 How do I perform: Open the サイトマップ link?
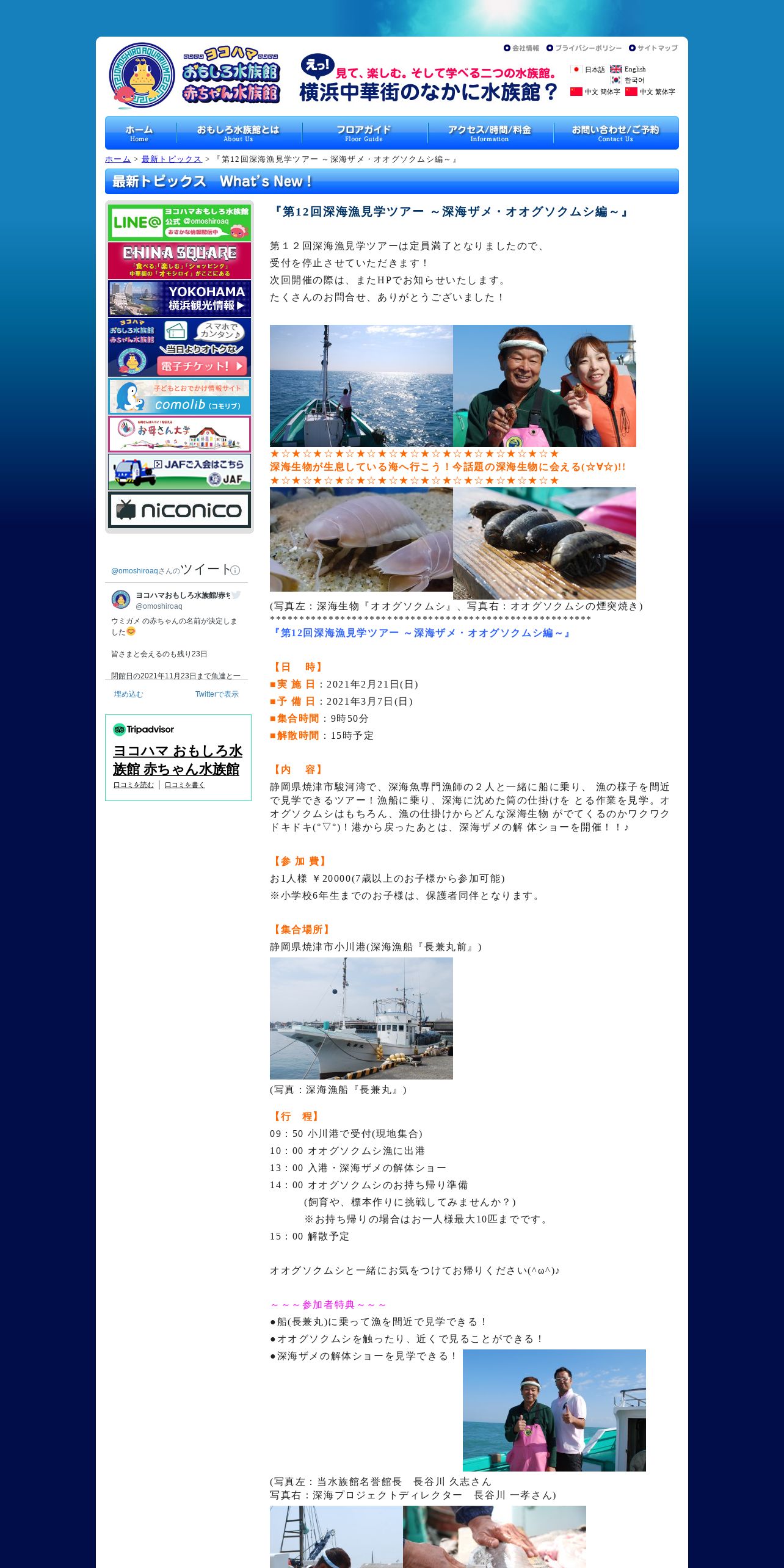tap(653, 48)
